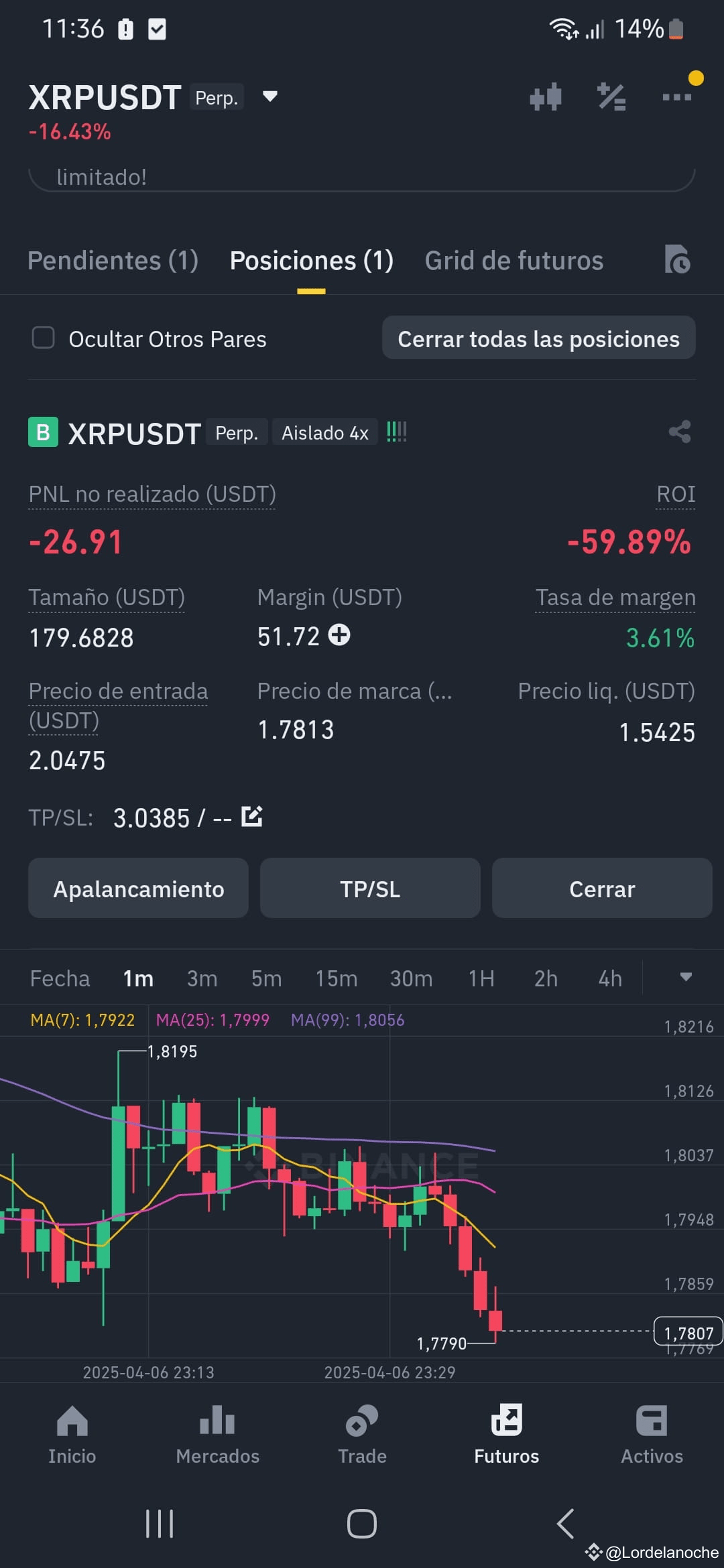Enable Ocultar Otros Pares checkbox
724x1568 pixels.
[x=43, y=338]
